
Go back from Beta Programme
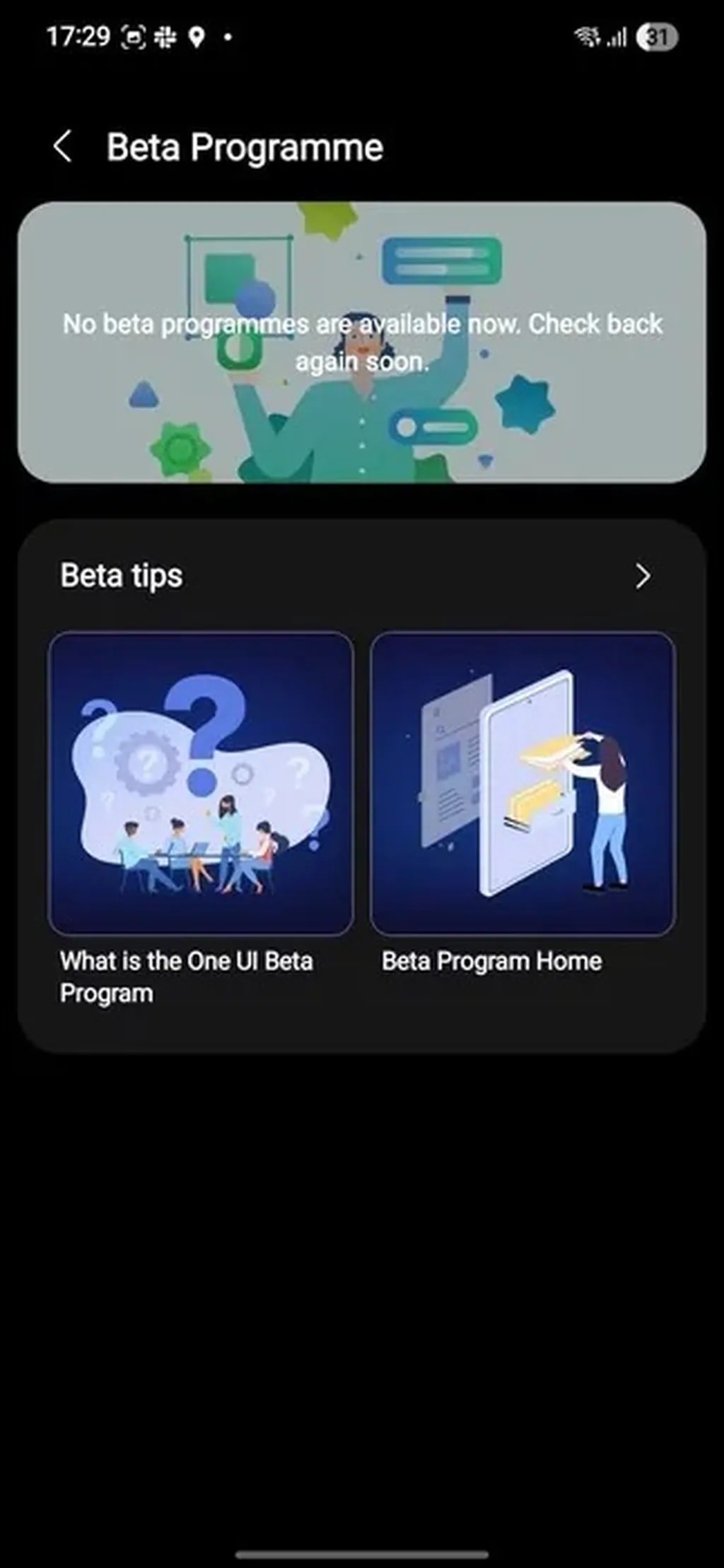[x=63, y=147]
